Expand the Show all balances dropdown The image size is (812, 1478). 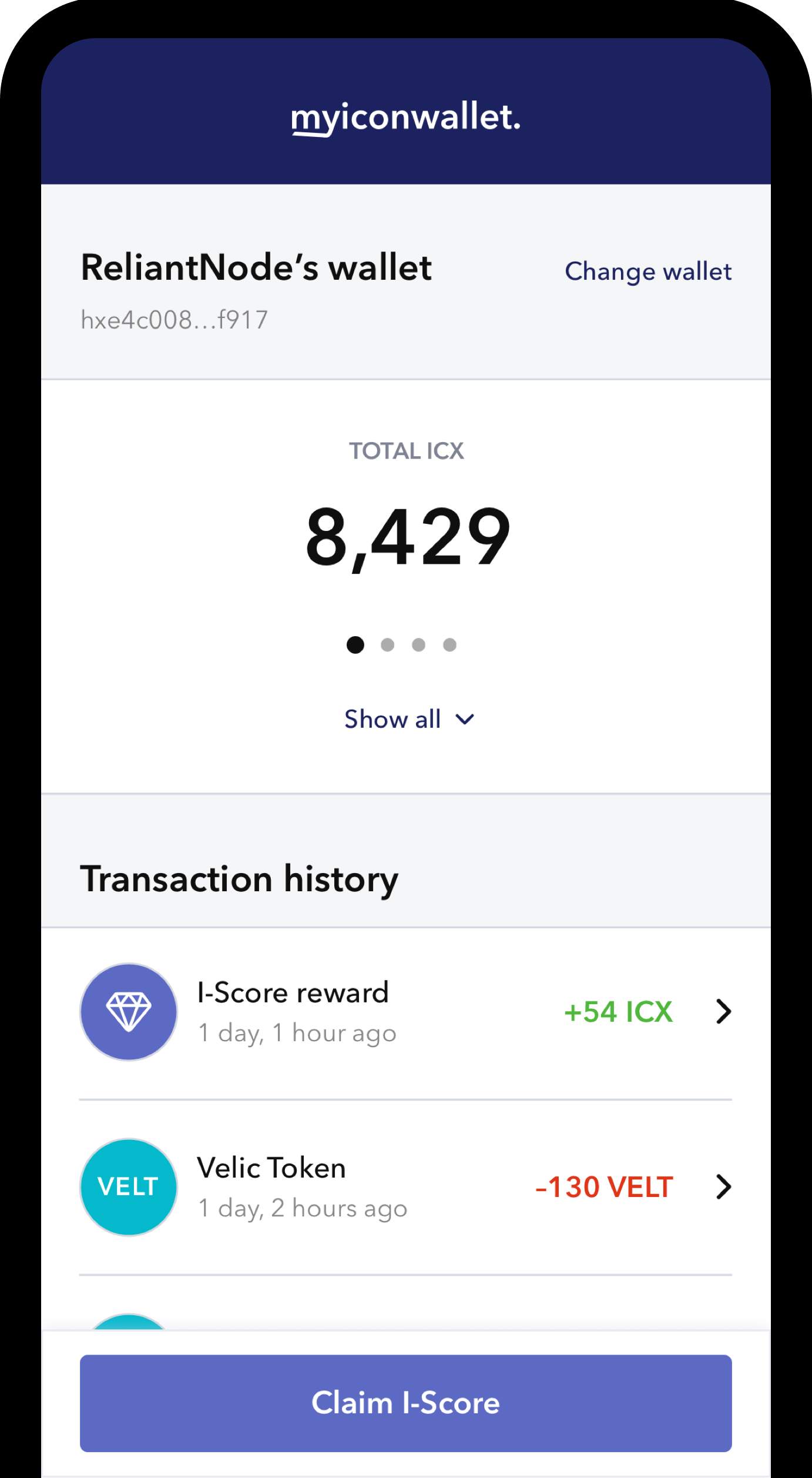(x=409, y=720)
